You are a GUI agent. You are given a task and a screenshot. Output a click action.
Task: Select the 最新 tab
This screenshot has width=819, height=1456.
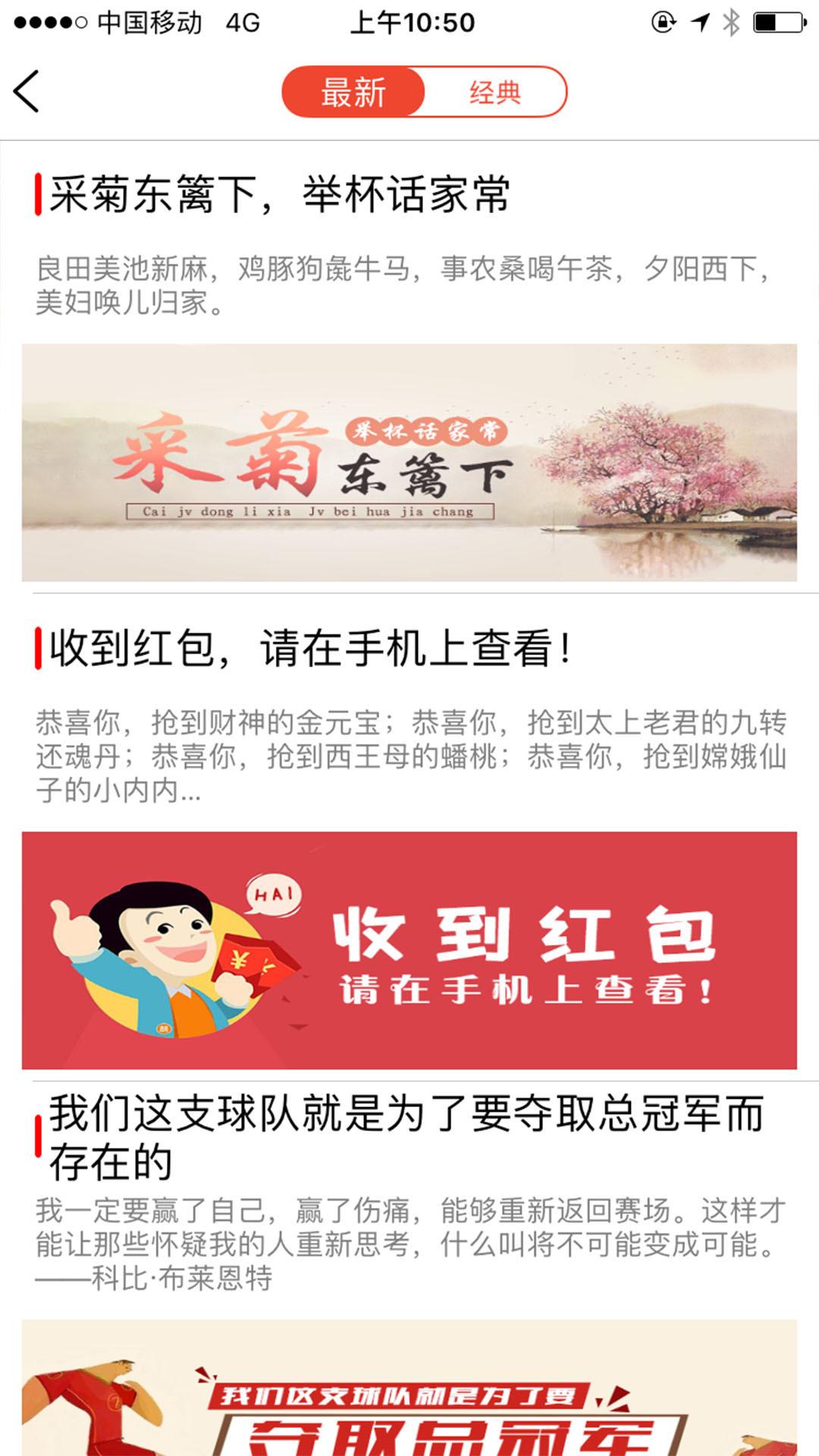[x=353, y=92]
